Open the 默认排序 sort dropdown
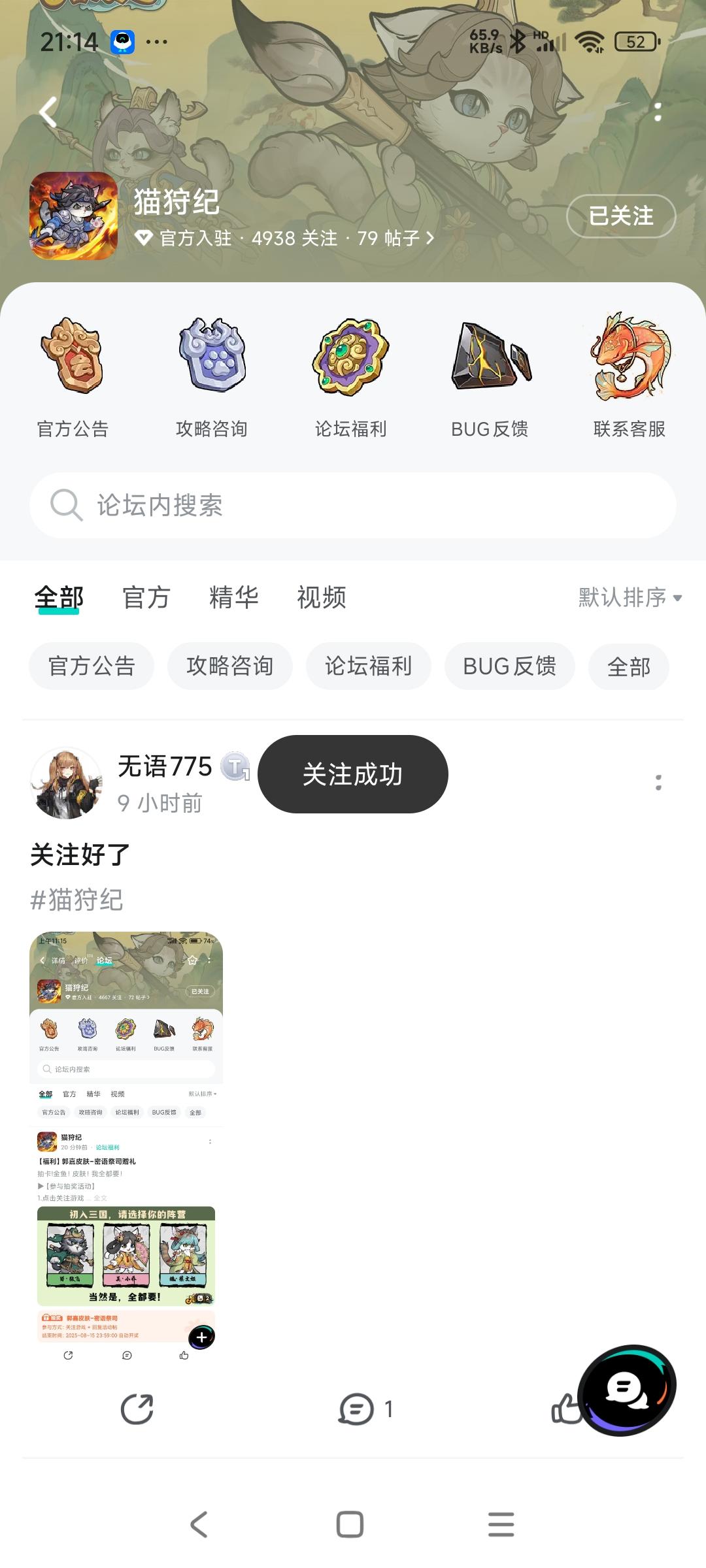706x1568 pixels. click(x=630, y=597)
